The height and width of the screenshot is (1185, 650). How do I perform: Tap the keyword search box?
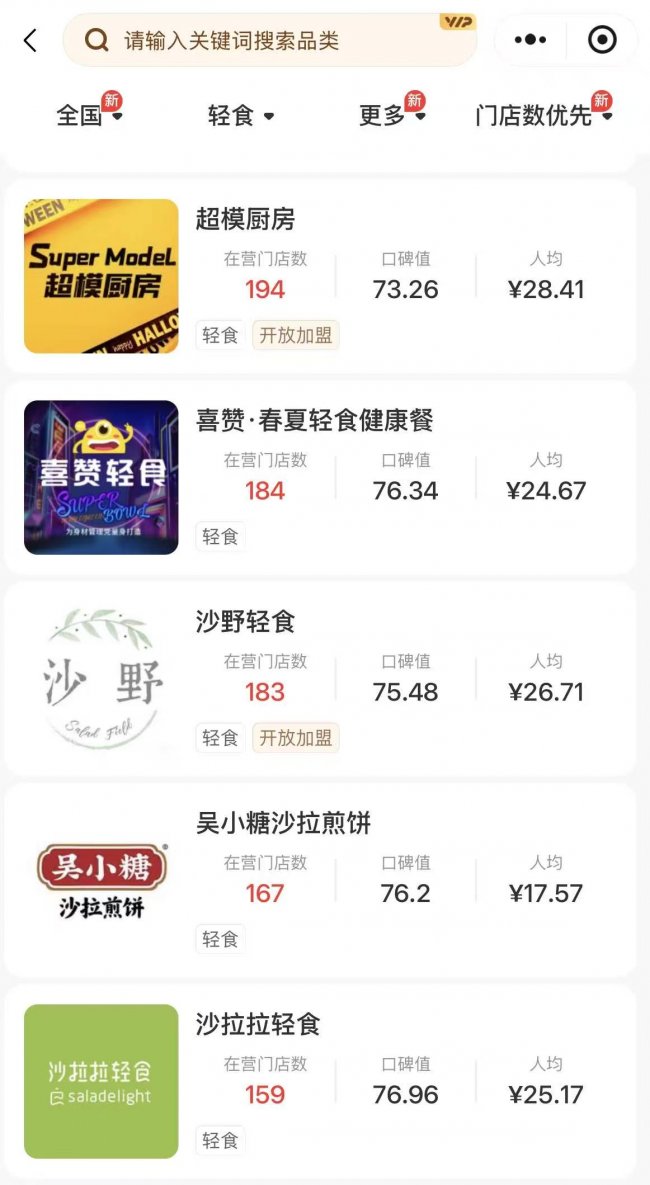point(270,41)
